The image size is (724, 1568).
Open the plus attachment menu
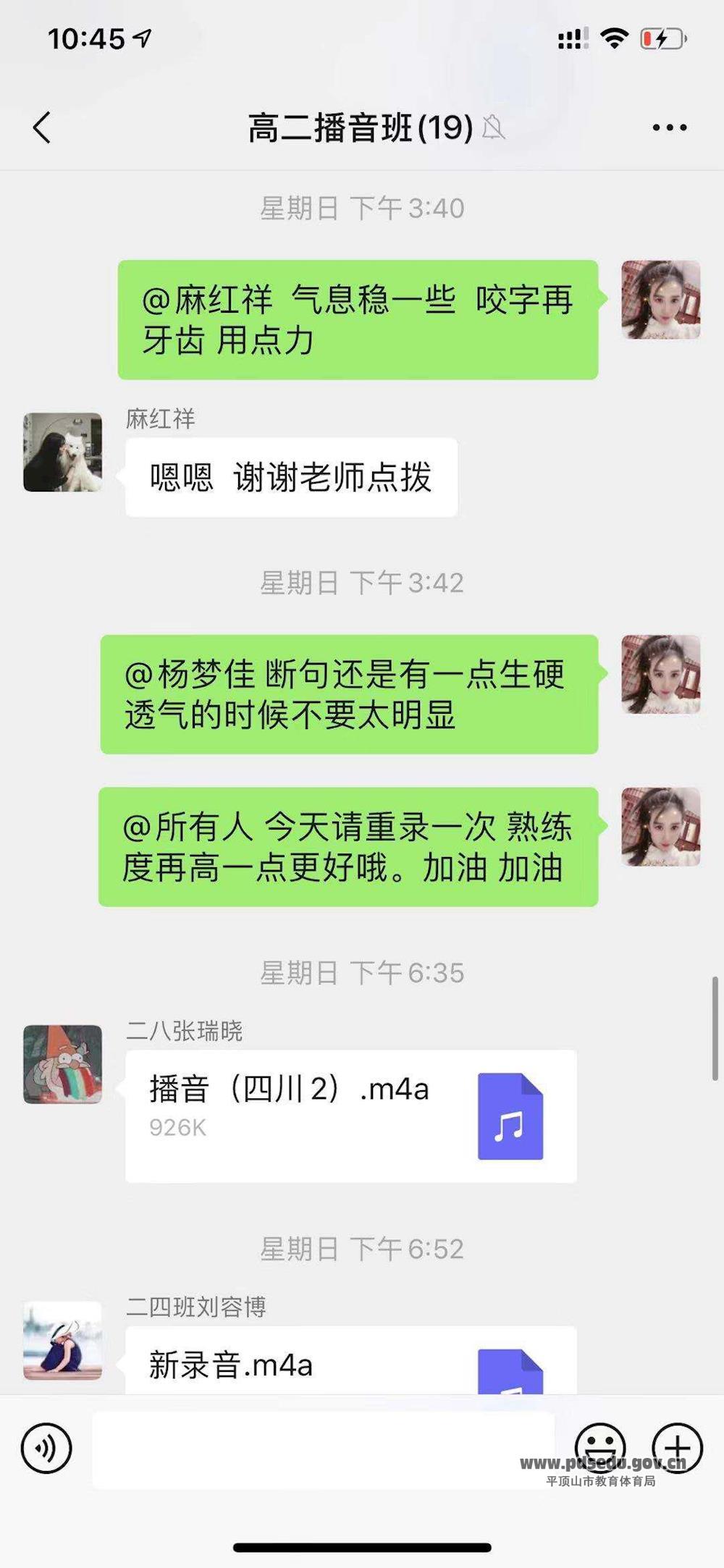coord(677,1448)
